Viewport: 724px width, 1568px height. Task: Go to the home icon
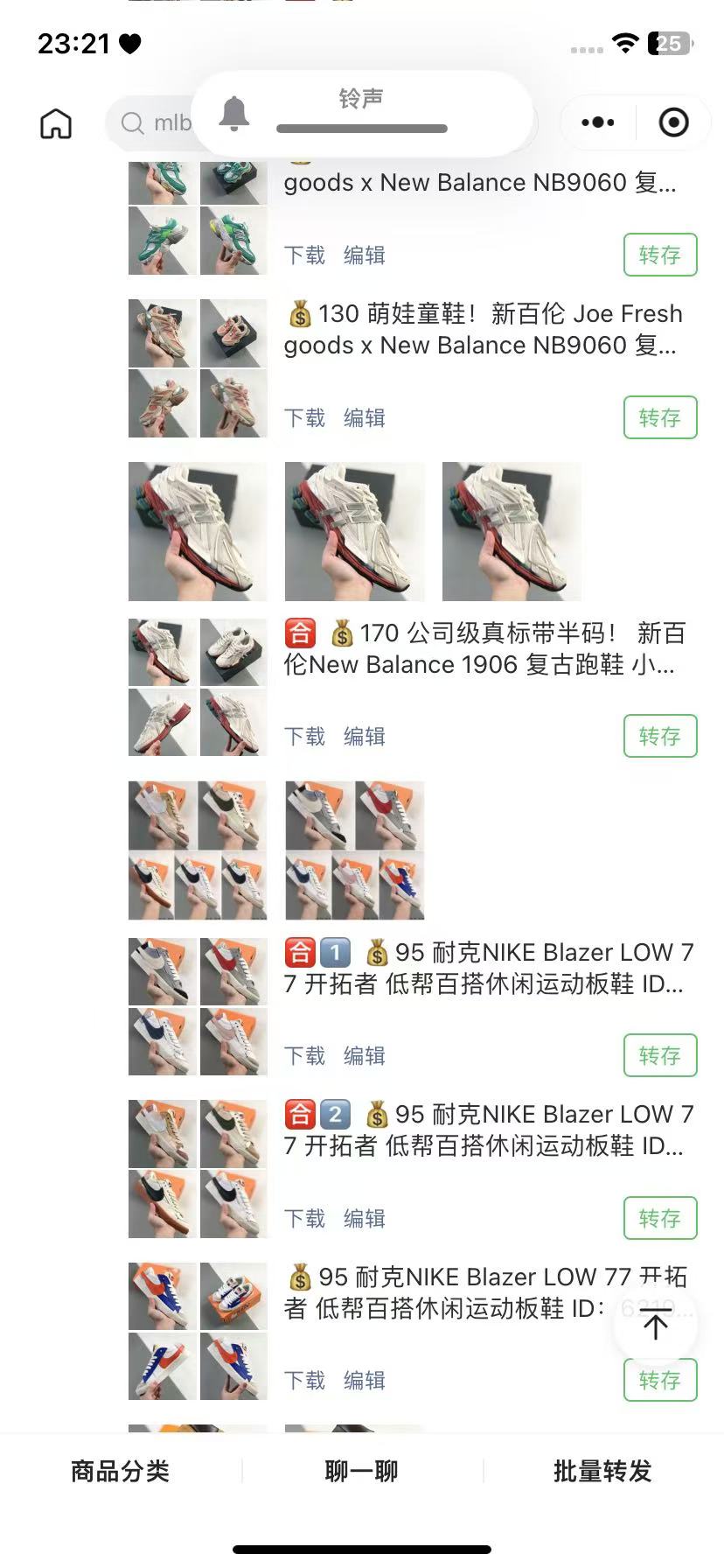[x=56, y=123]
